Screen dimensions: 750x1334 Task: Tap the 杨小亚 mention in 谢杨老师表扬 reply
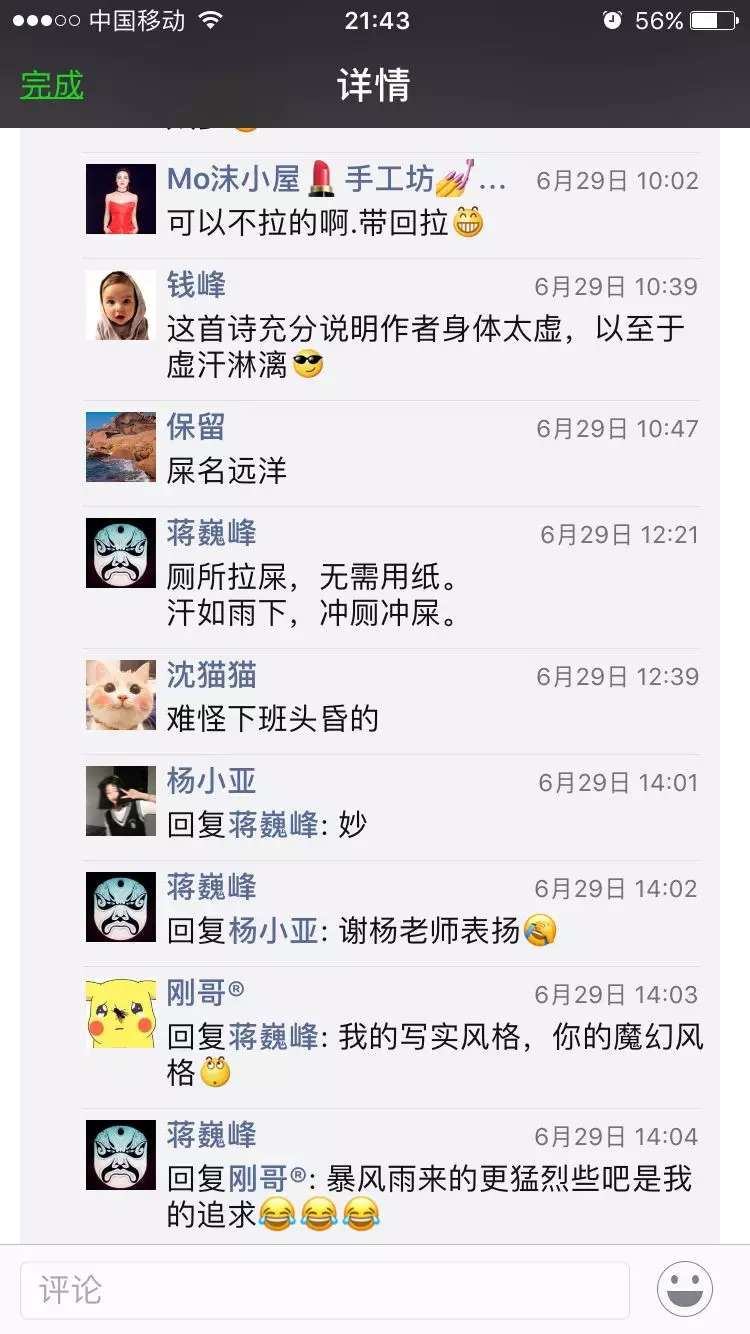click(273, 931)
